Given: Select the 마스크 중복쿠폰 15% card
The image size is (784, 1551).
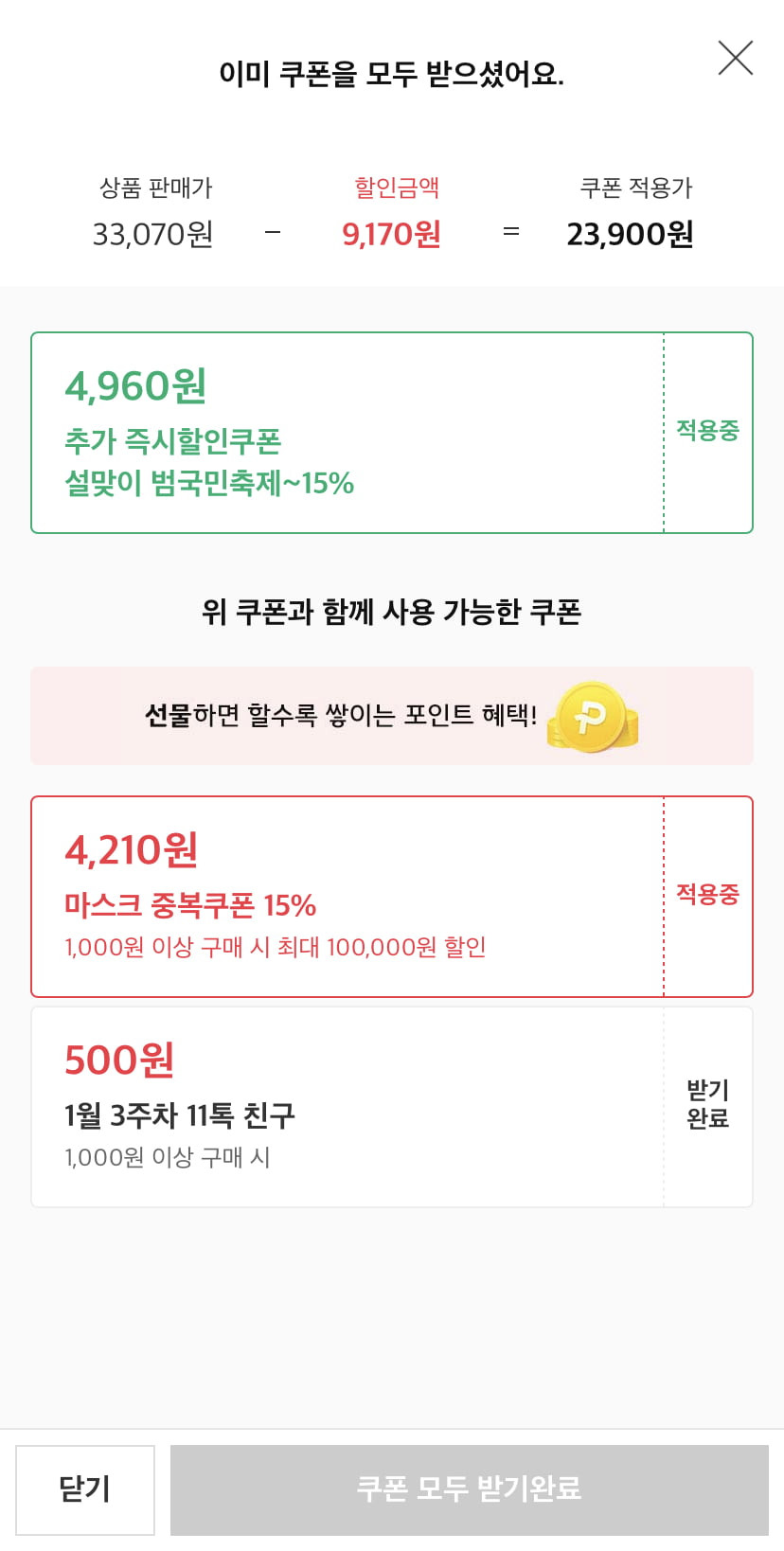Looking at the screenshot, I should (347, 897).
